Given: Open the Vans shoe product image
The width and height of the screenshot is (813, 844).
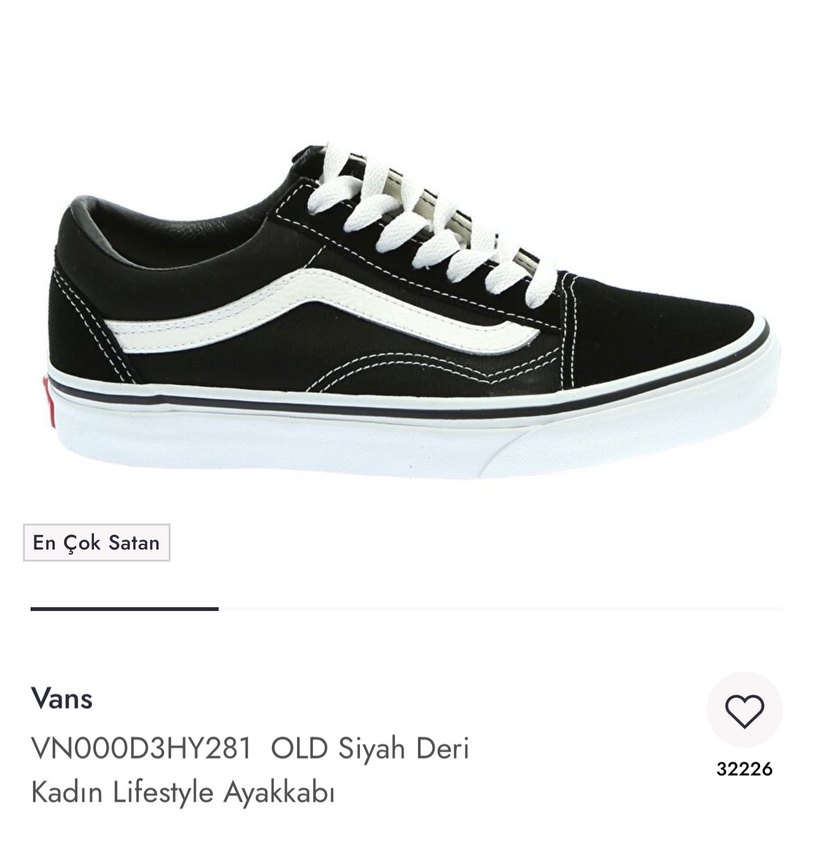Looking at the screenshot, I should pos(408,310).
